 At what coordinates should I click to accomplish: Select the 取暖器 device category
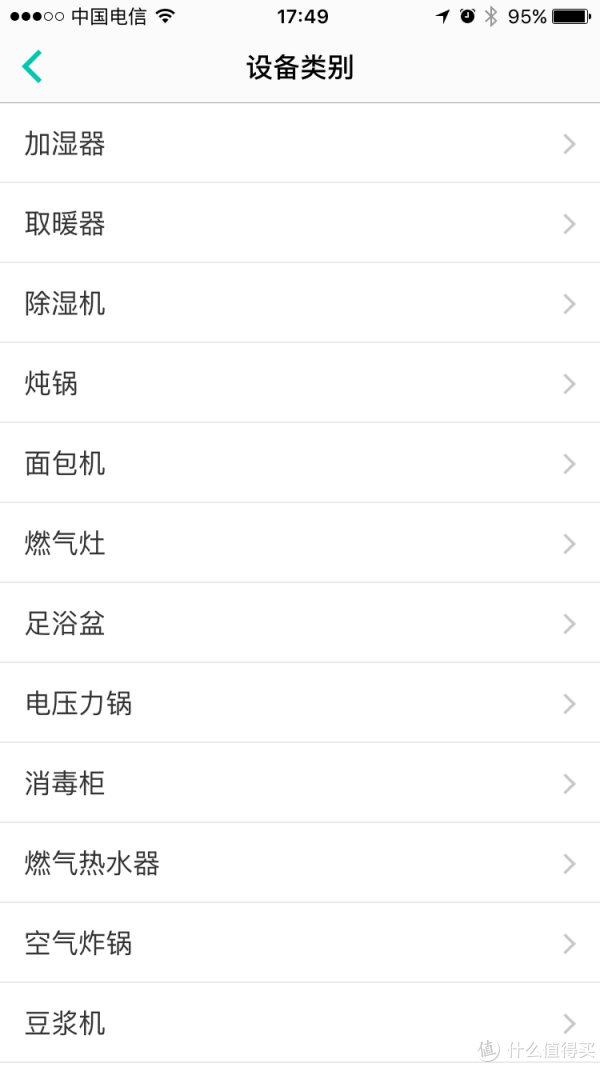300,224
